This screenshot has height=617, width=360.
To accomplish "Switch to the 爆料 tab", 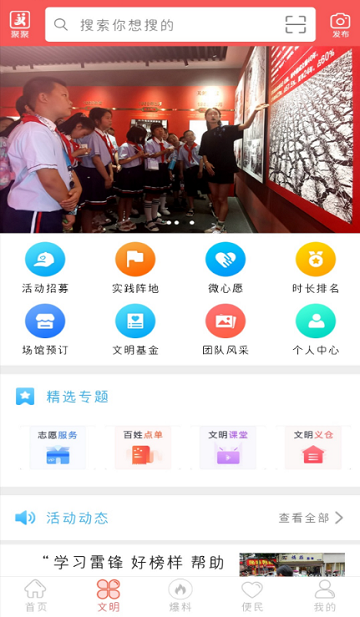I will point(180,596).
